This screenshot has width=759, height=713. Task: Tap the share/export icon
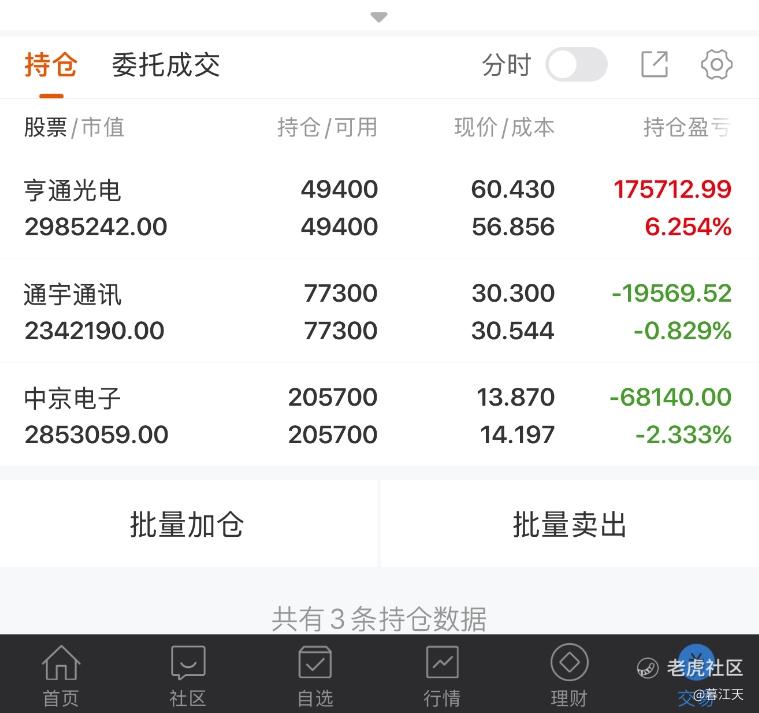(x=654, y=64)
